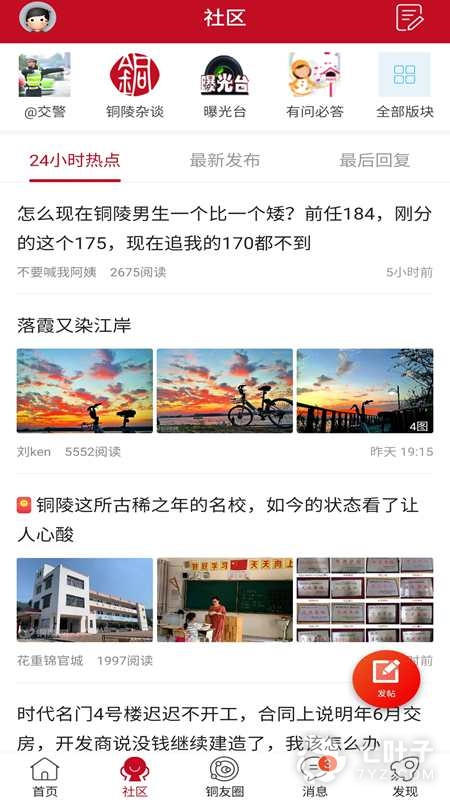Tap the compose note icon in header

[x=410, y=18]
